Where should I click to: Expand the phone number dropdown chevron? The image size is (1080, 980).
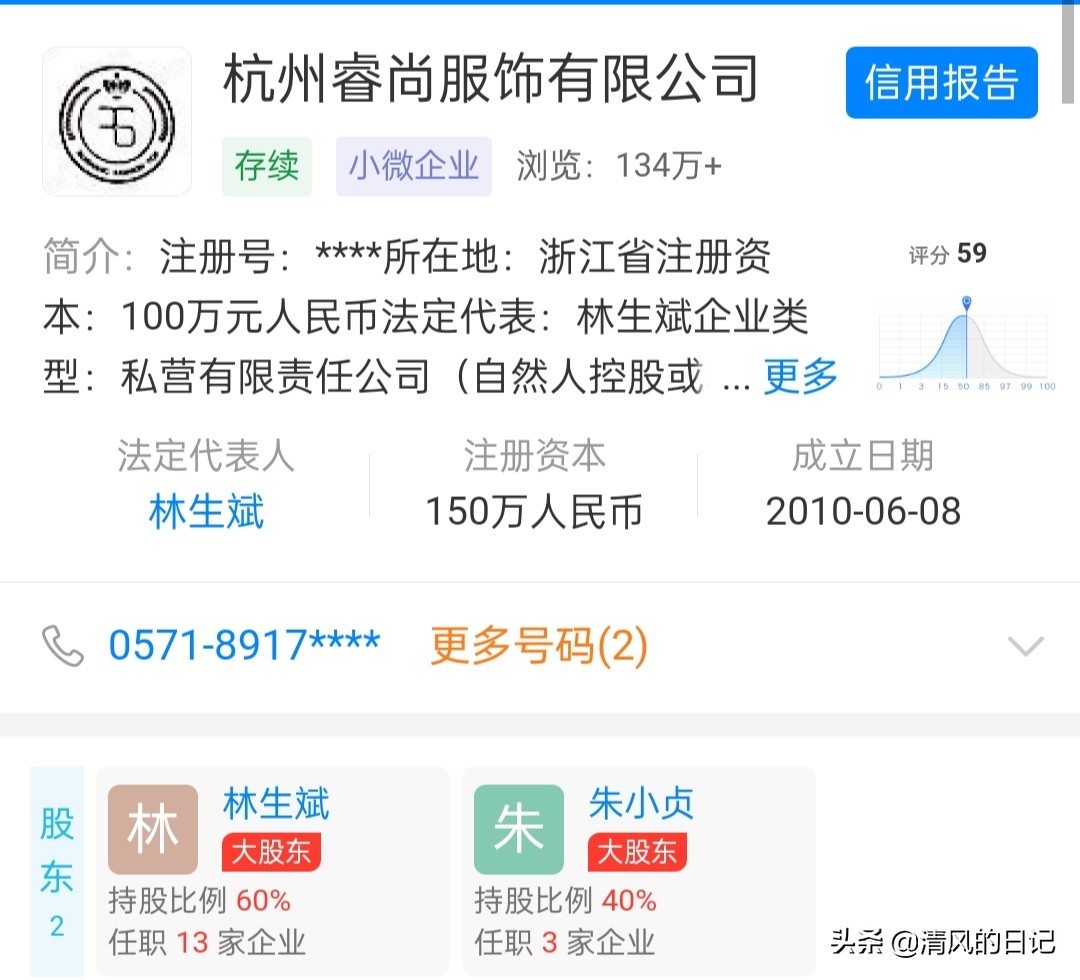[x=1025, y=646]
